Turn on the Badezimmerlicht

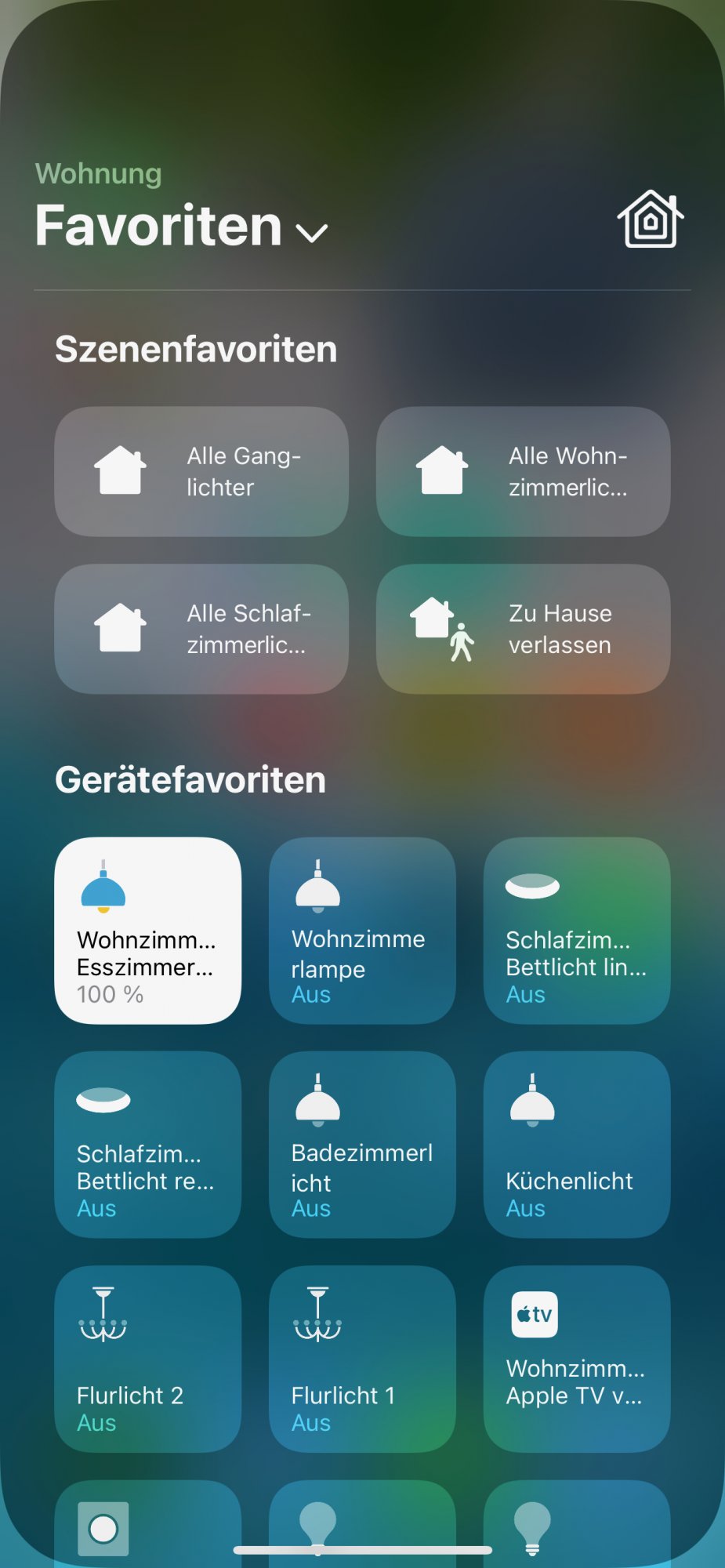[362, 1145]
